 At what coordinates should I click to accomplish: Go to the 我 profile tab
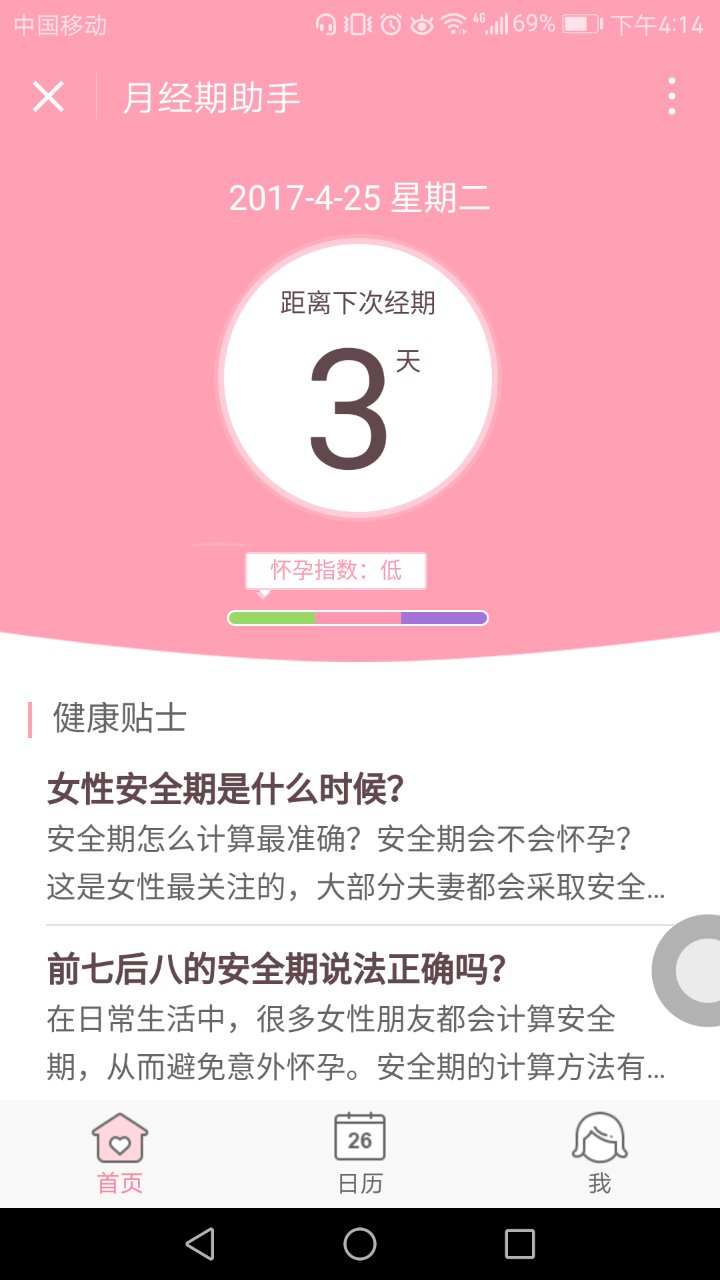tap(599, 1153)
